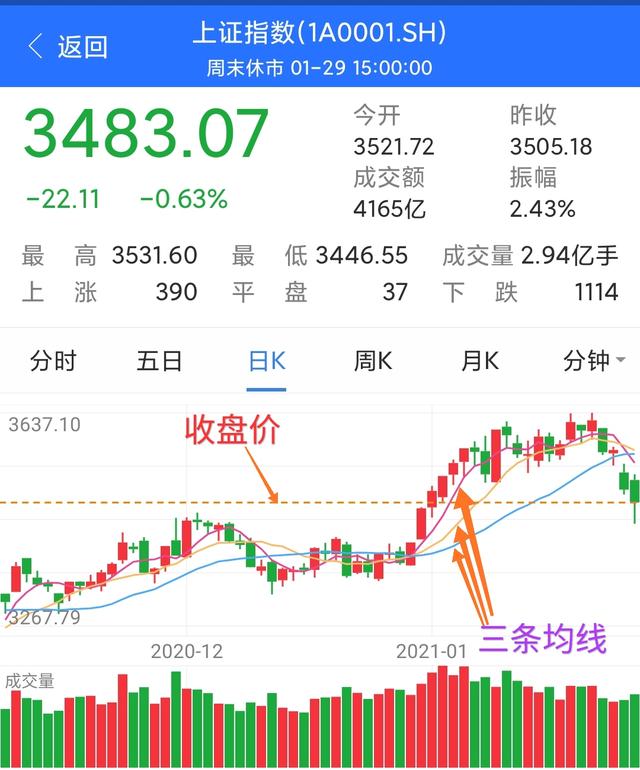
Task: Go back using the 返回 button
Action: (x=68, y=46)
